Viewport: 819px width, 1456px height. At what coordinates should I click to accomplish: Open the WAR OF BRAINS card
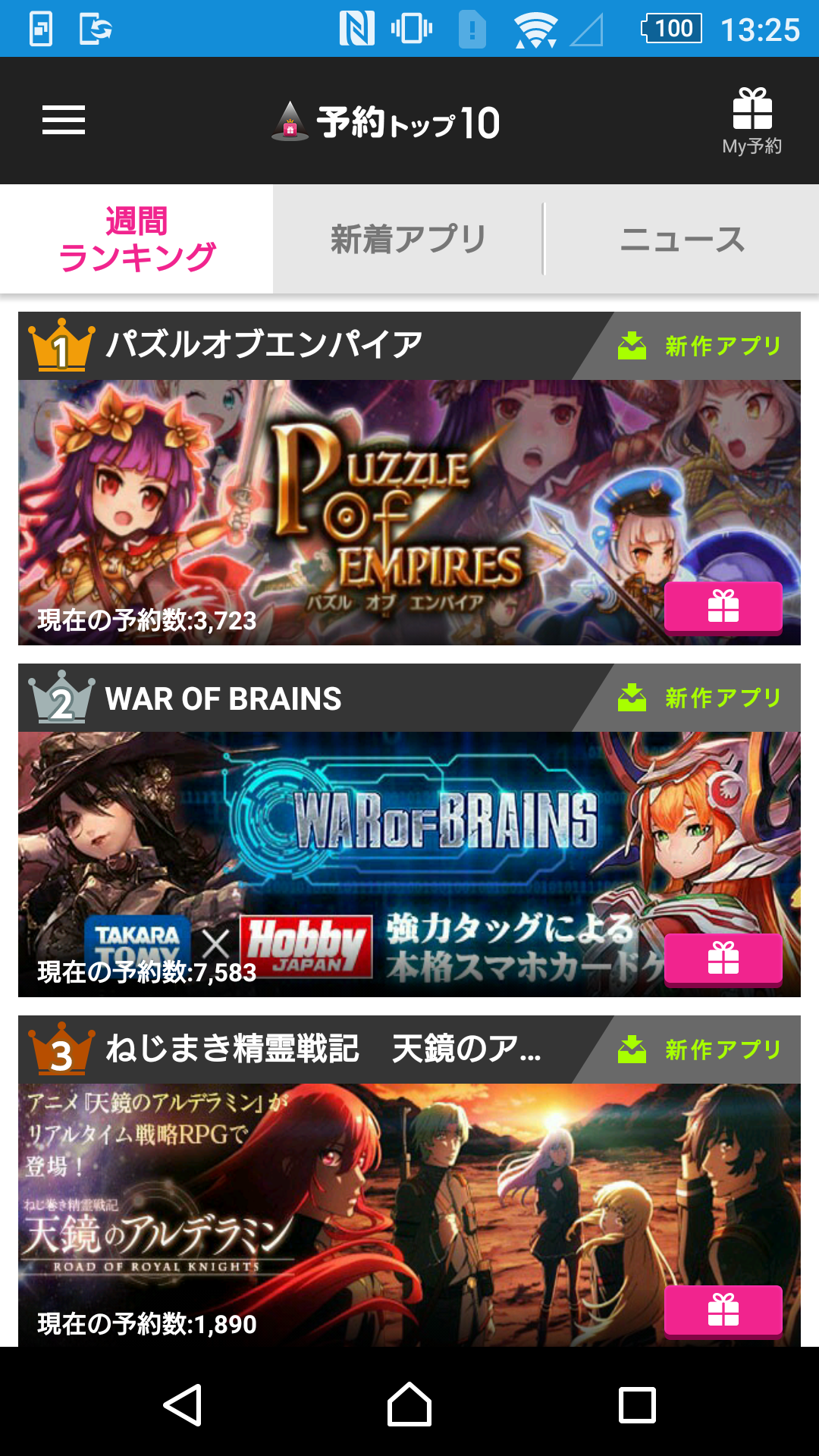(409, 830)
